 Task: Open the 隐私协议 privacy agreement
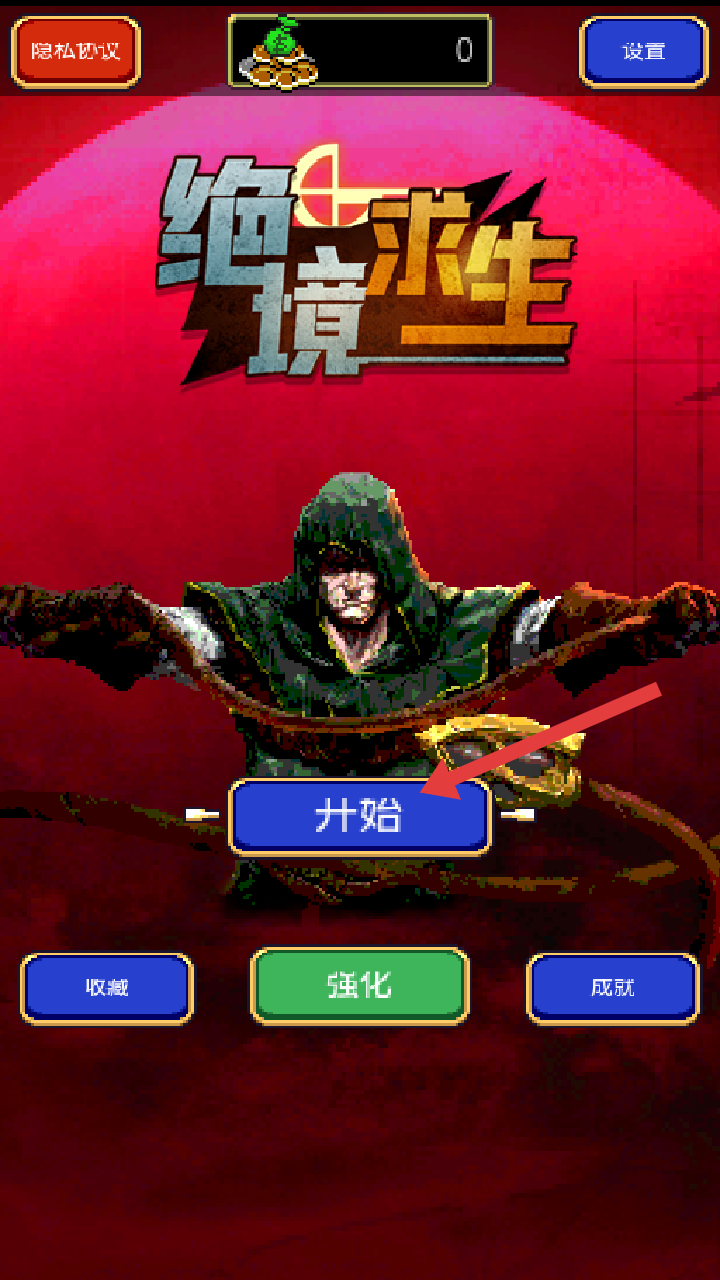(x=76, y=51)
